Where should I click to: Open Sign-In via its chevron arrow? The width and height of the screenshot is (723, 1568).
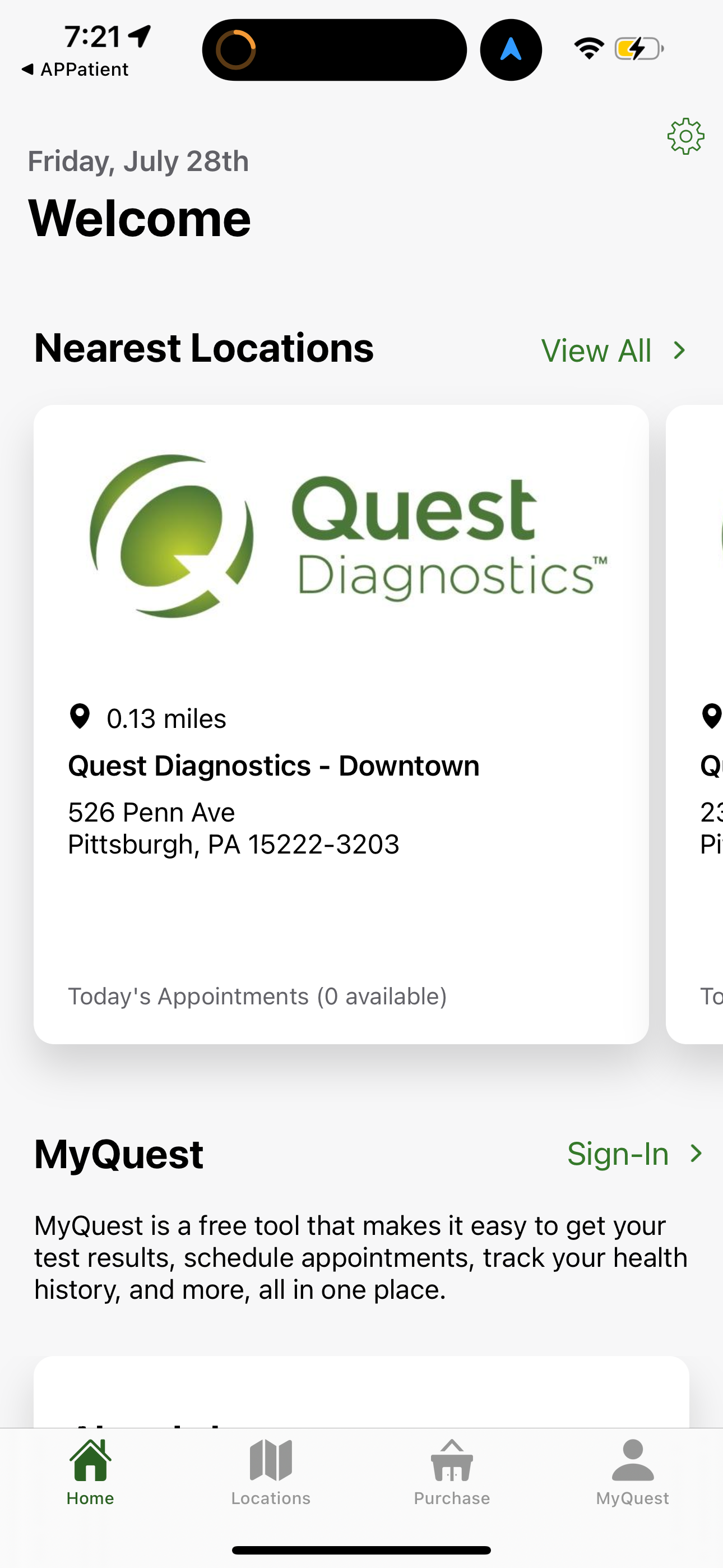tap(696, 1153)
